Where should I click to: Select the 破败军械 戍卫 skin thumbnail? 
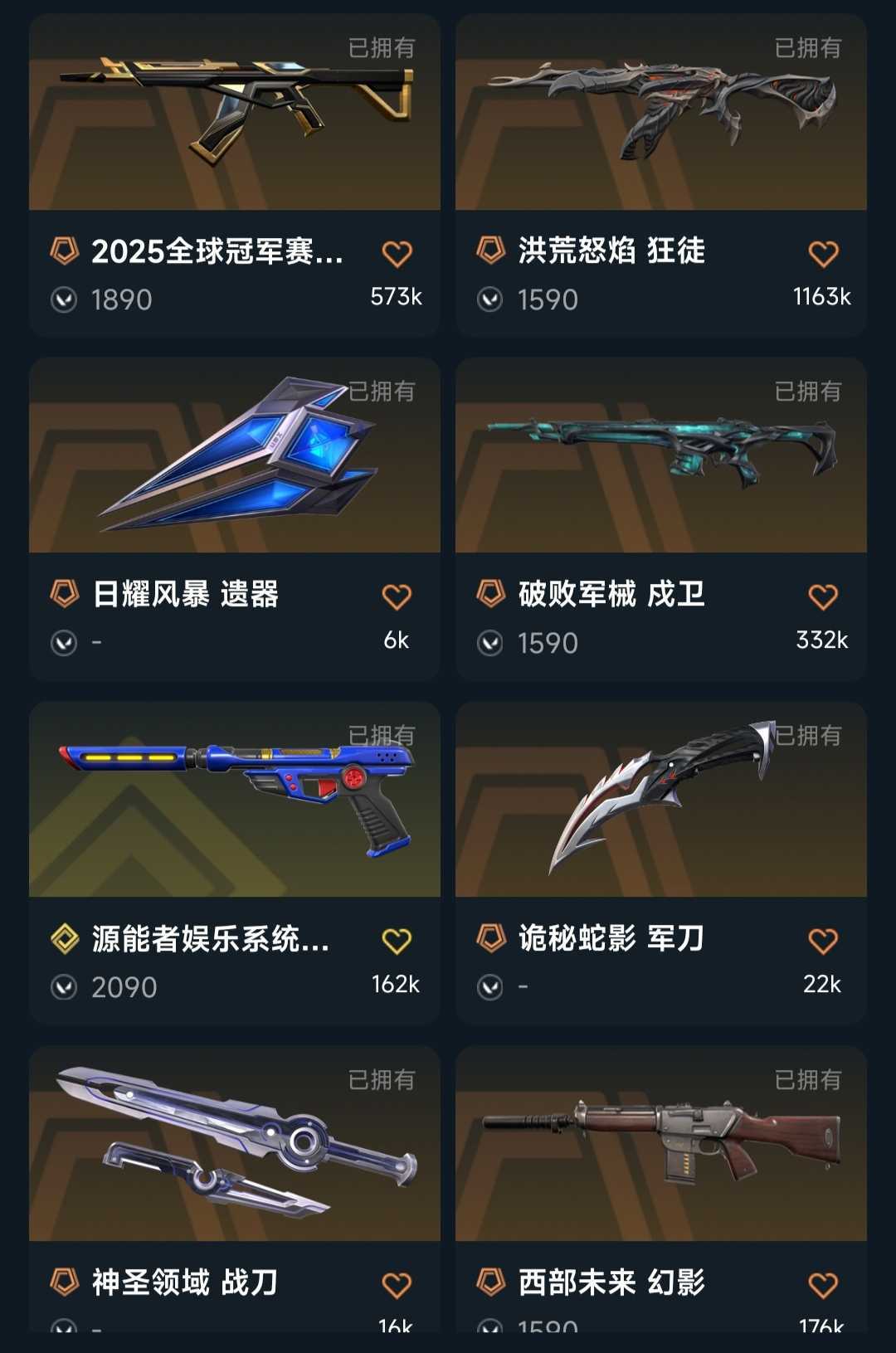(x=661, y=459)
